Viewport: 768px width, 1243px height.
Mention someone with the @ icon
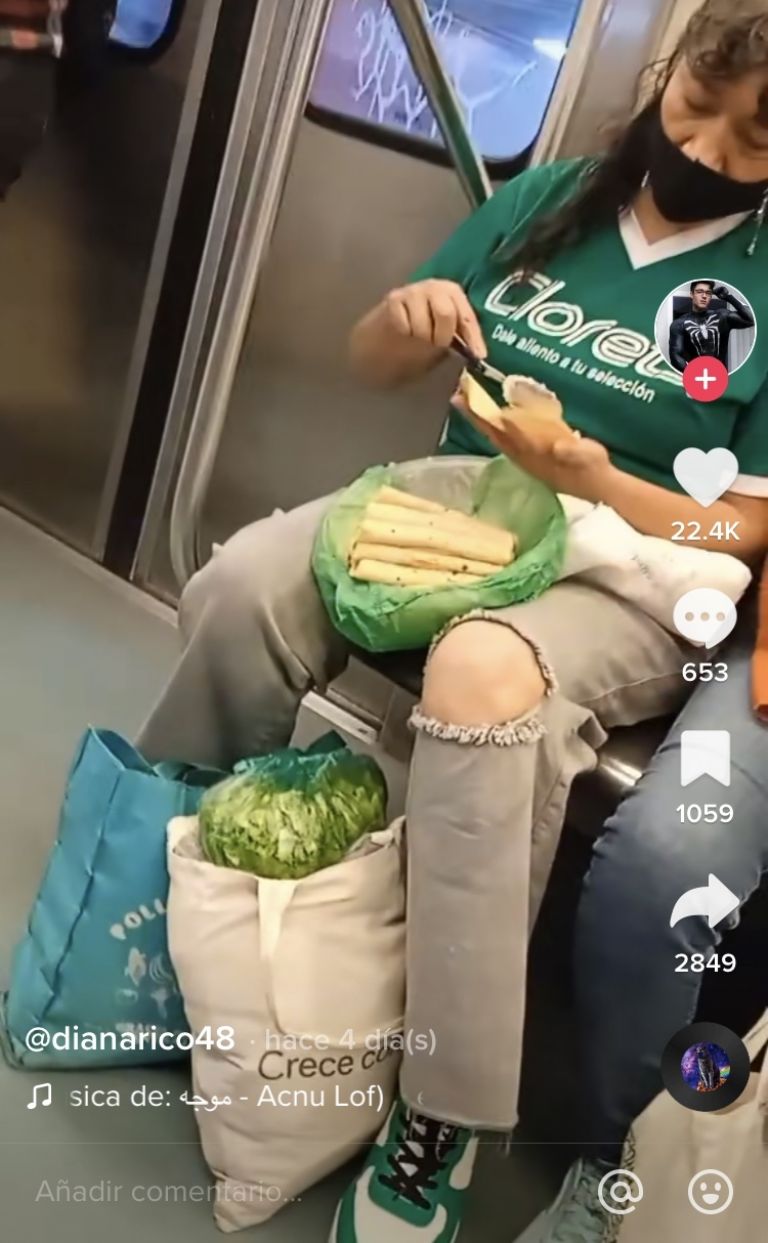point(620,1191)
